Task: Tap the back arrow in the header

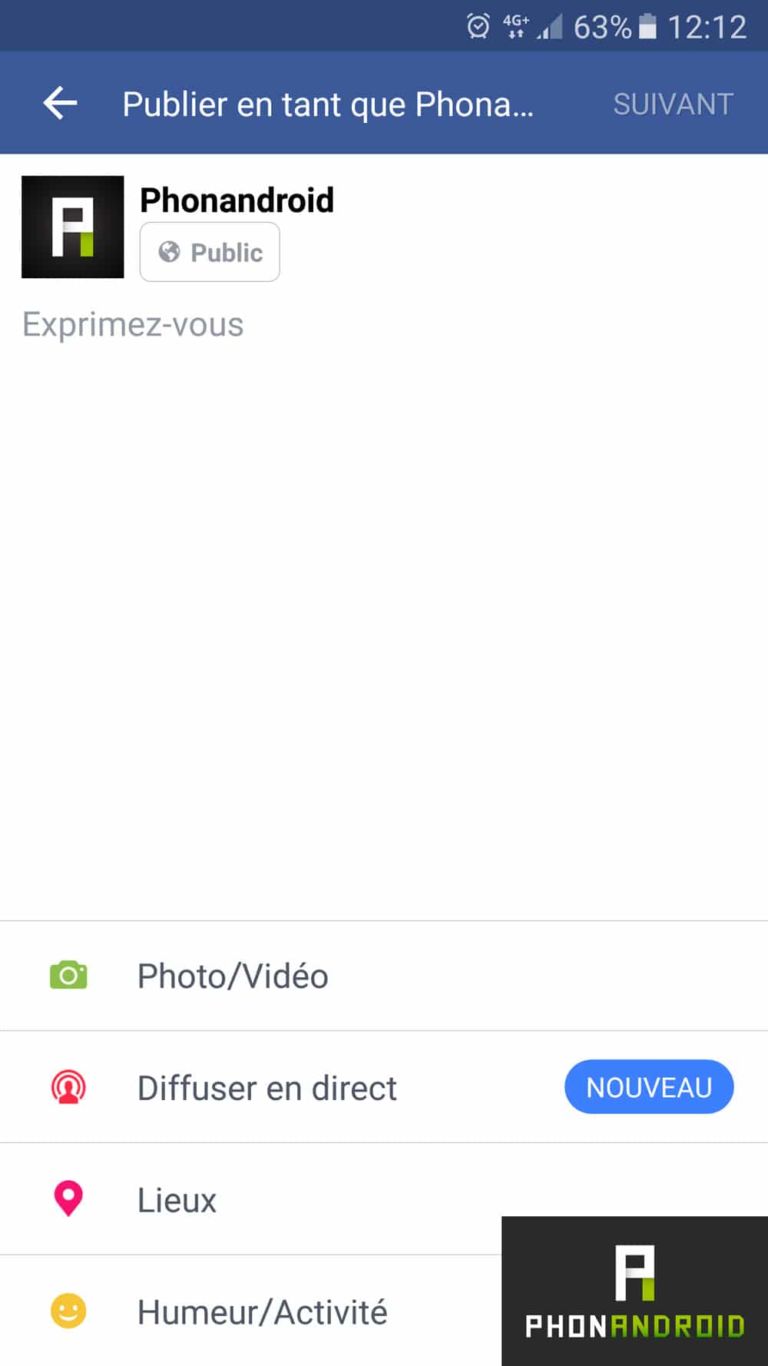Action: (58, 103)
